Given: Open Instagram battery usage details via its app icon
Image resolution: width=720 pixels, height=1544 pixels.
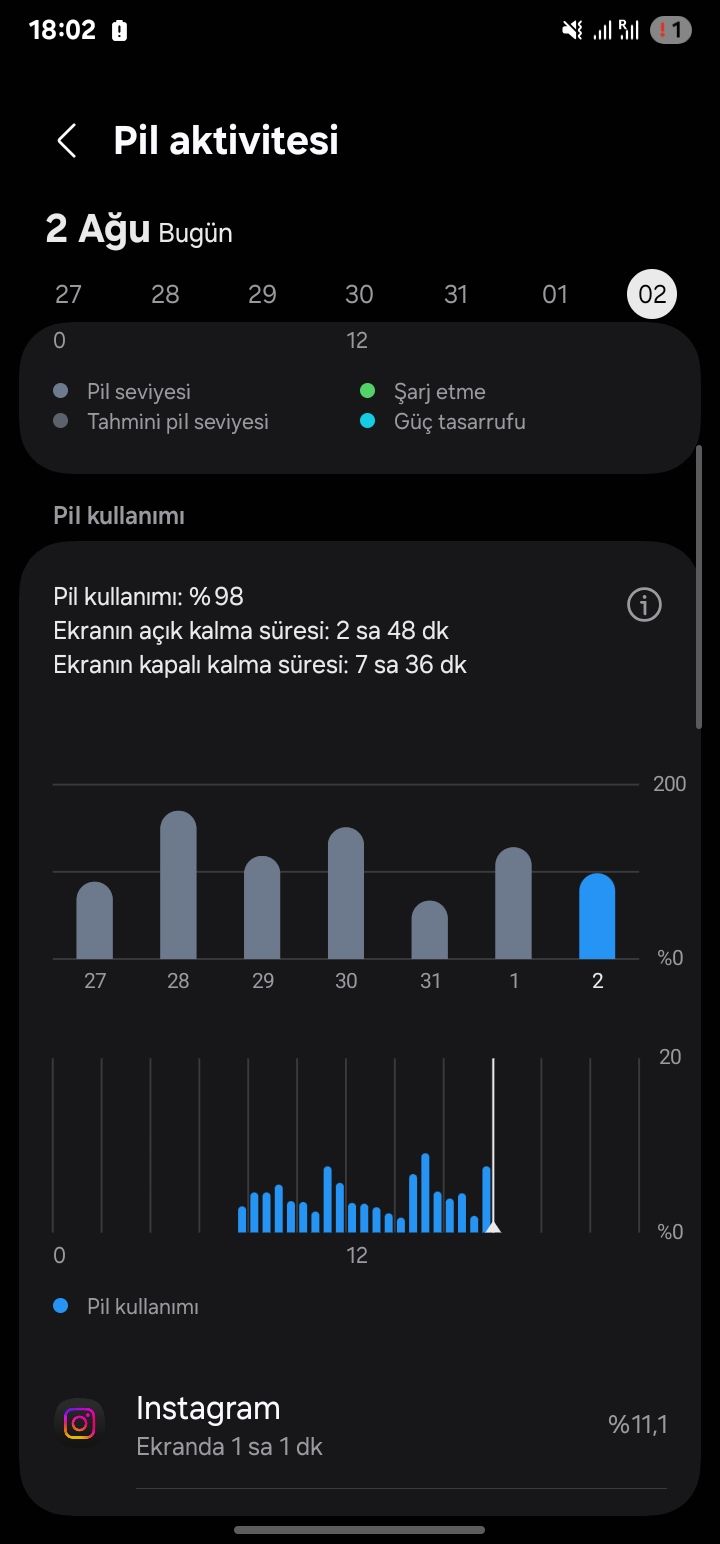Looking at the screenshot, I should click(x=79, y=1421).
